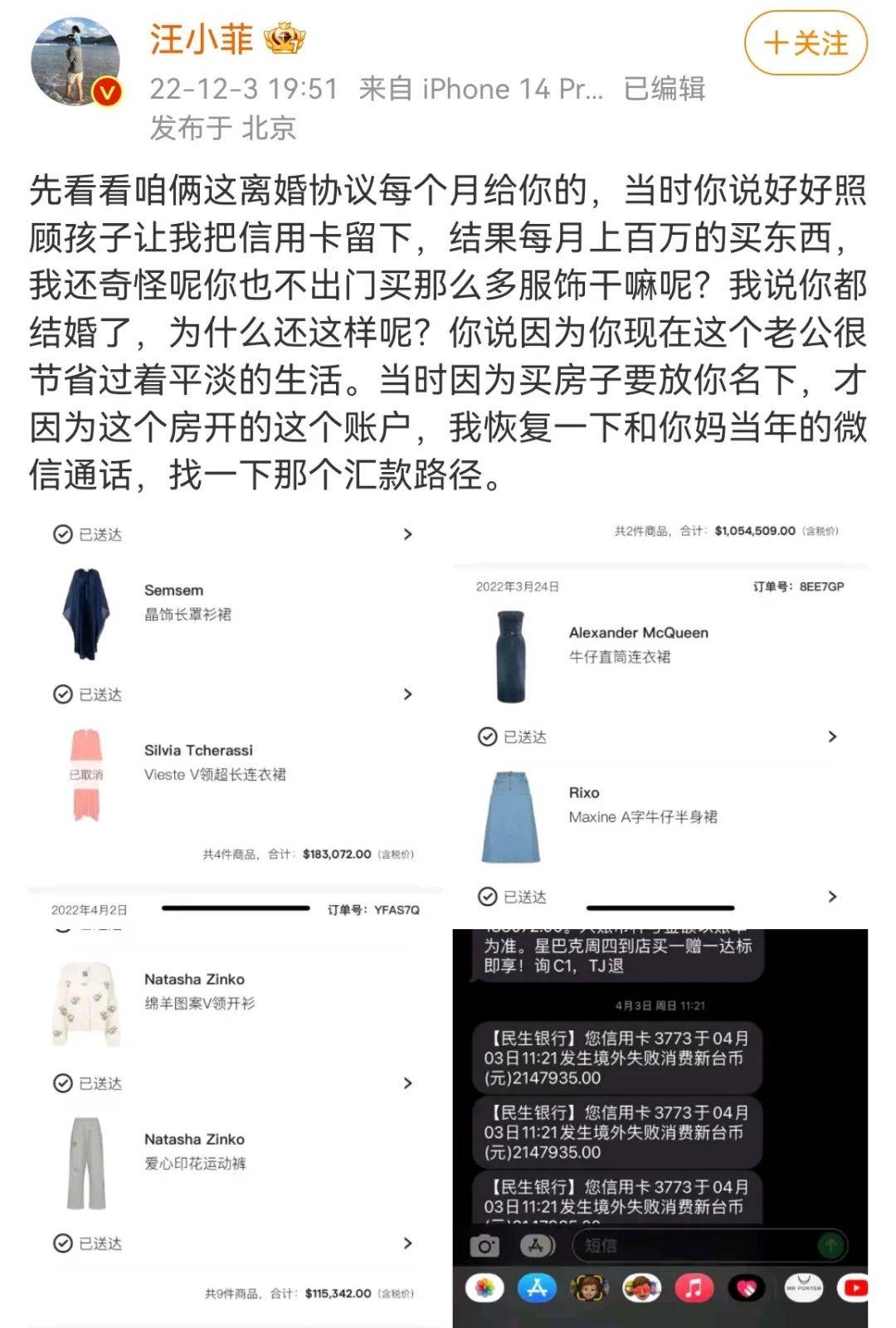Screen dimensions: 896x1328
Task: Open 汪小菲's profile avatar
Action: click(x=75, y=61)
